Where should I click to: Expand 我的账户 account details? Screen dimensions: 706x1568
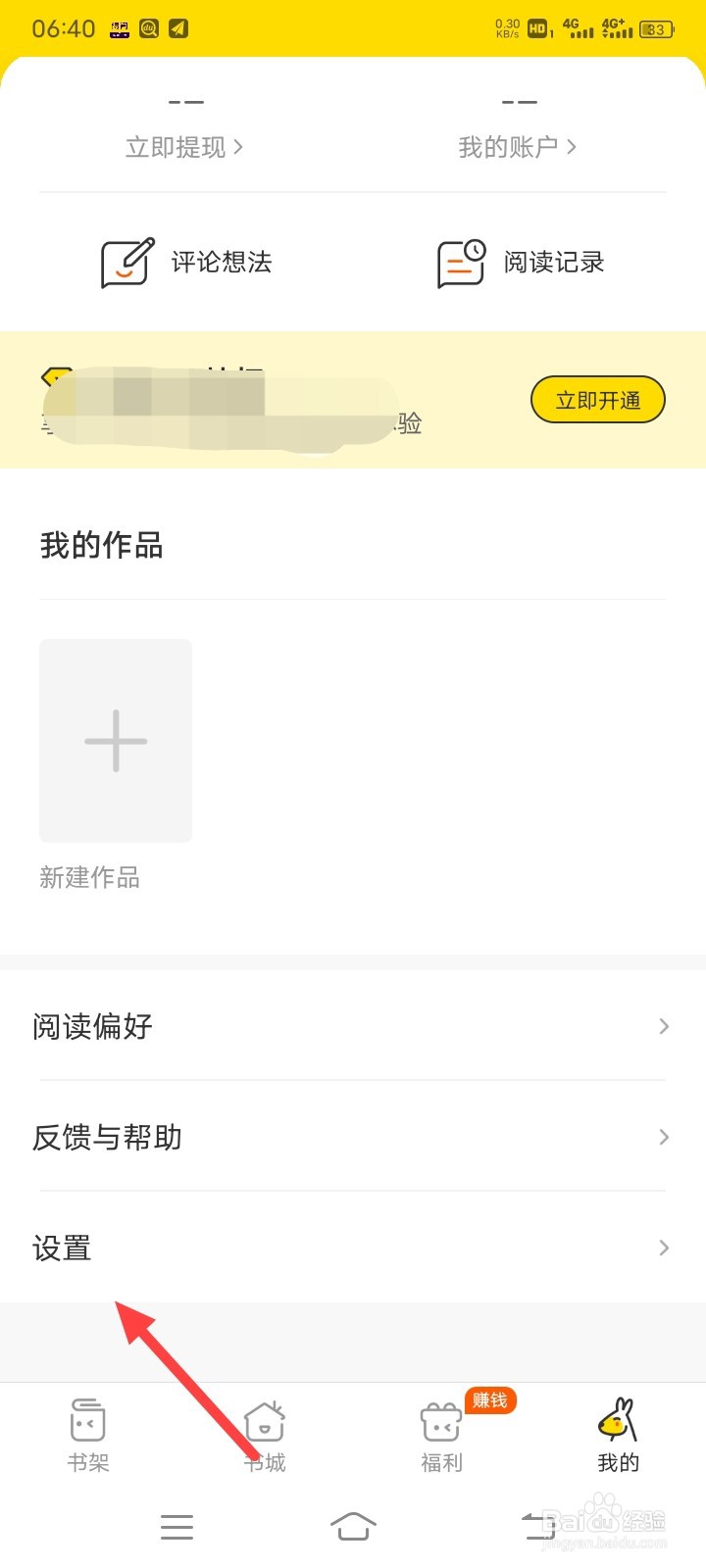click(518, 144)
